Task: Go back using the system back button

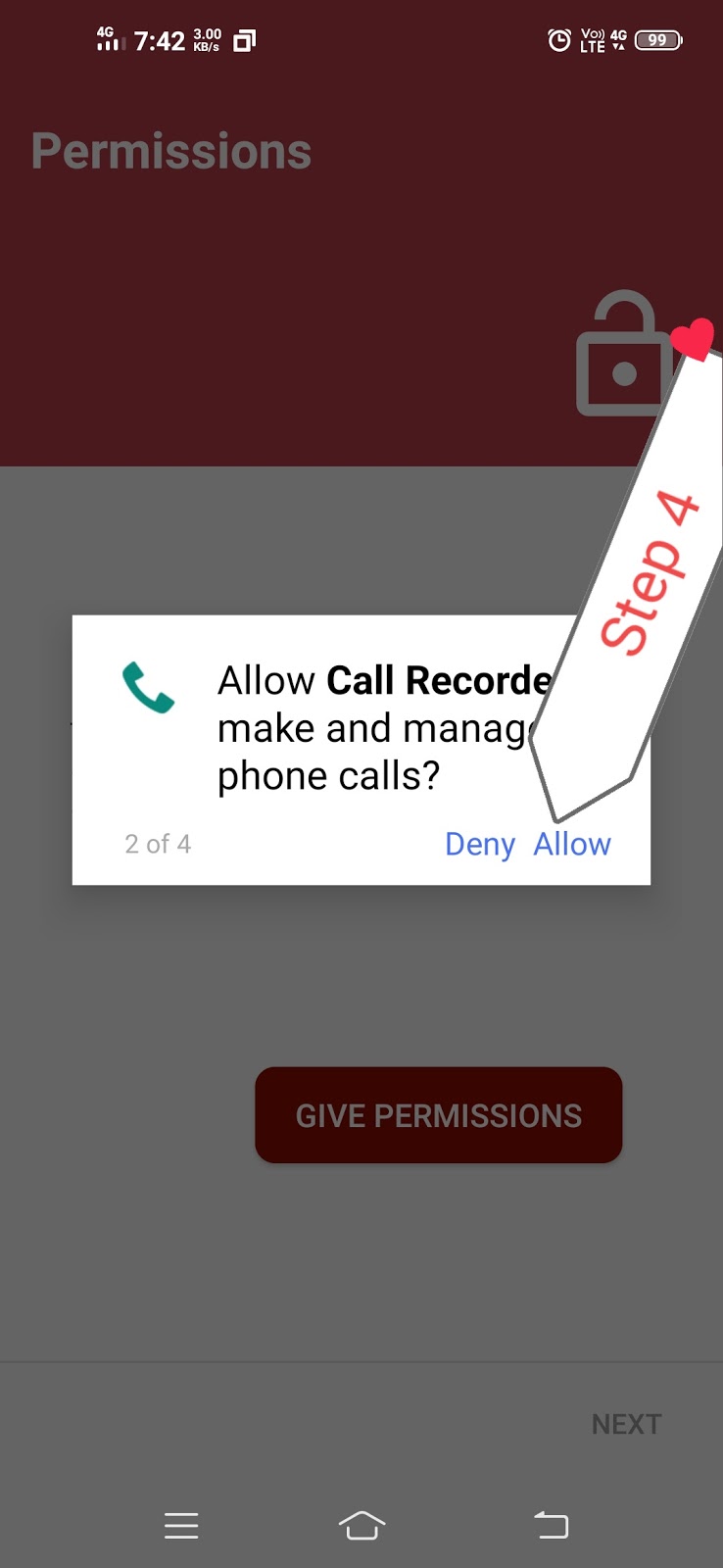Action: pyautogui.click(x=551, y=1525)
